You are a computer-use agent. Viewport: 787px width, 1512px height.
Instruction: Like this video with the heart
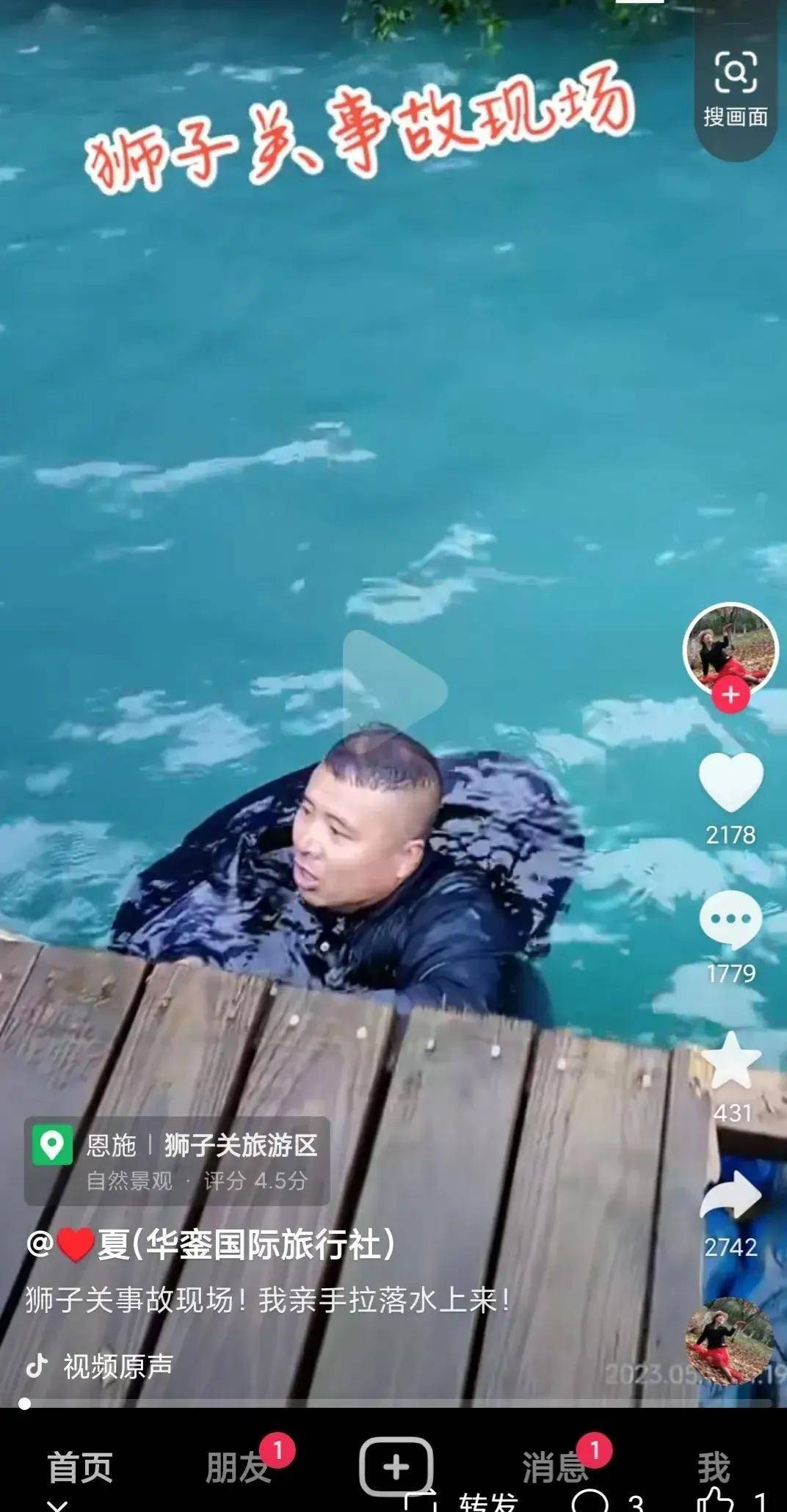(x=730, y=782)
